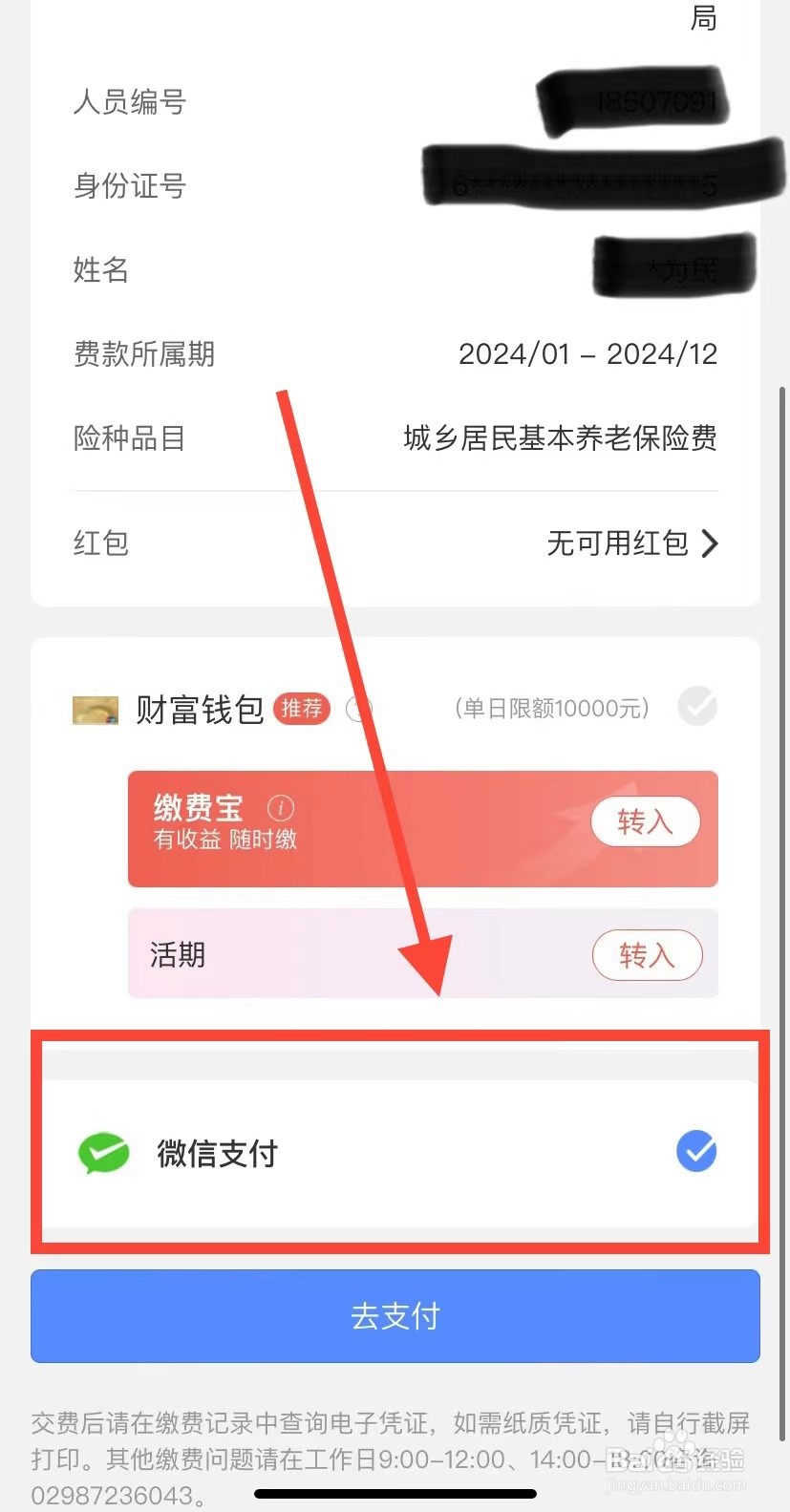Click the 推荐 badge next to 财富钱包
This screenshot has height=1512, width=790.
click(301, 709)
